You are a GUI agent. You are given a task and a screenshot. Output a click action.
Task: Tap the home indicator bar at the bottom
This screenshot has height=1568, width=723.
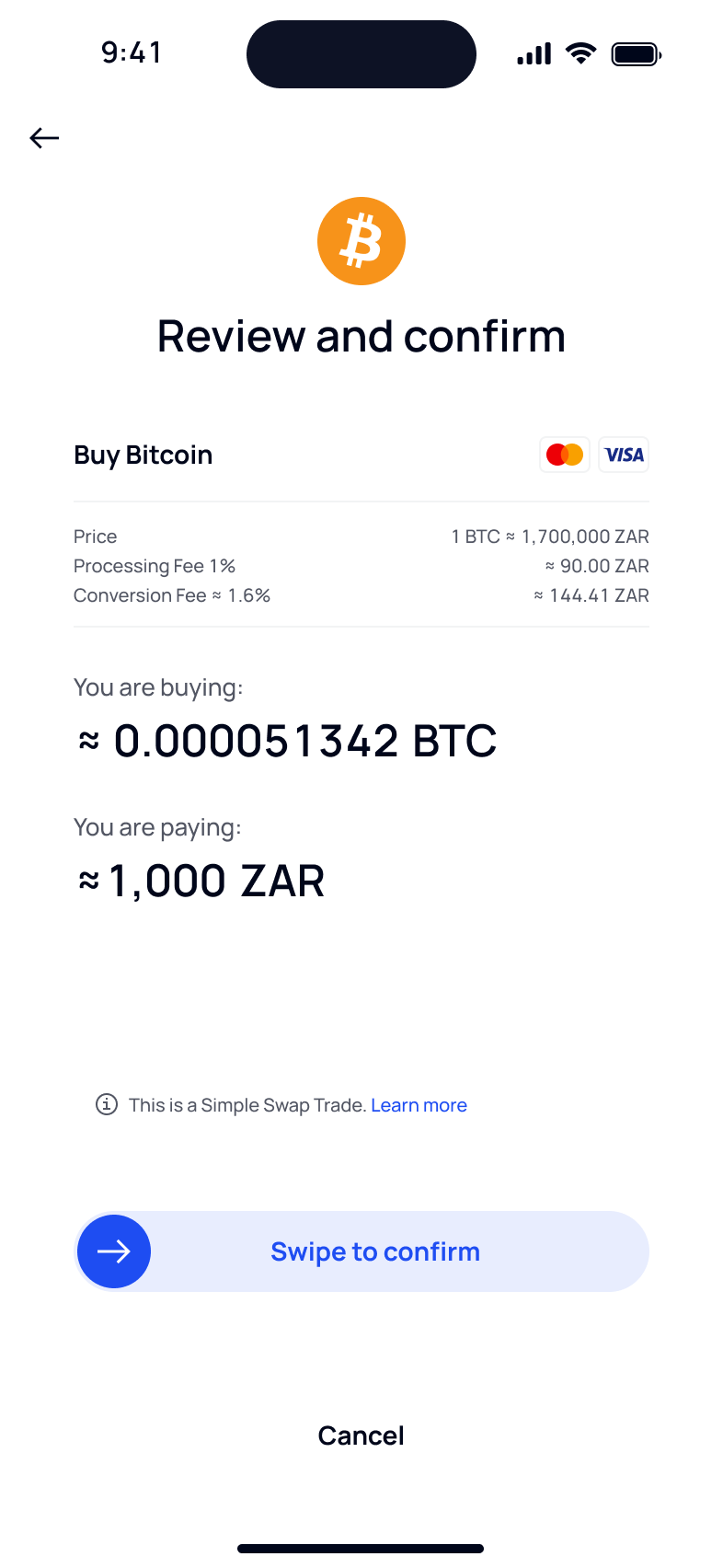361,1548
